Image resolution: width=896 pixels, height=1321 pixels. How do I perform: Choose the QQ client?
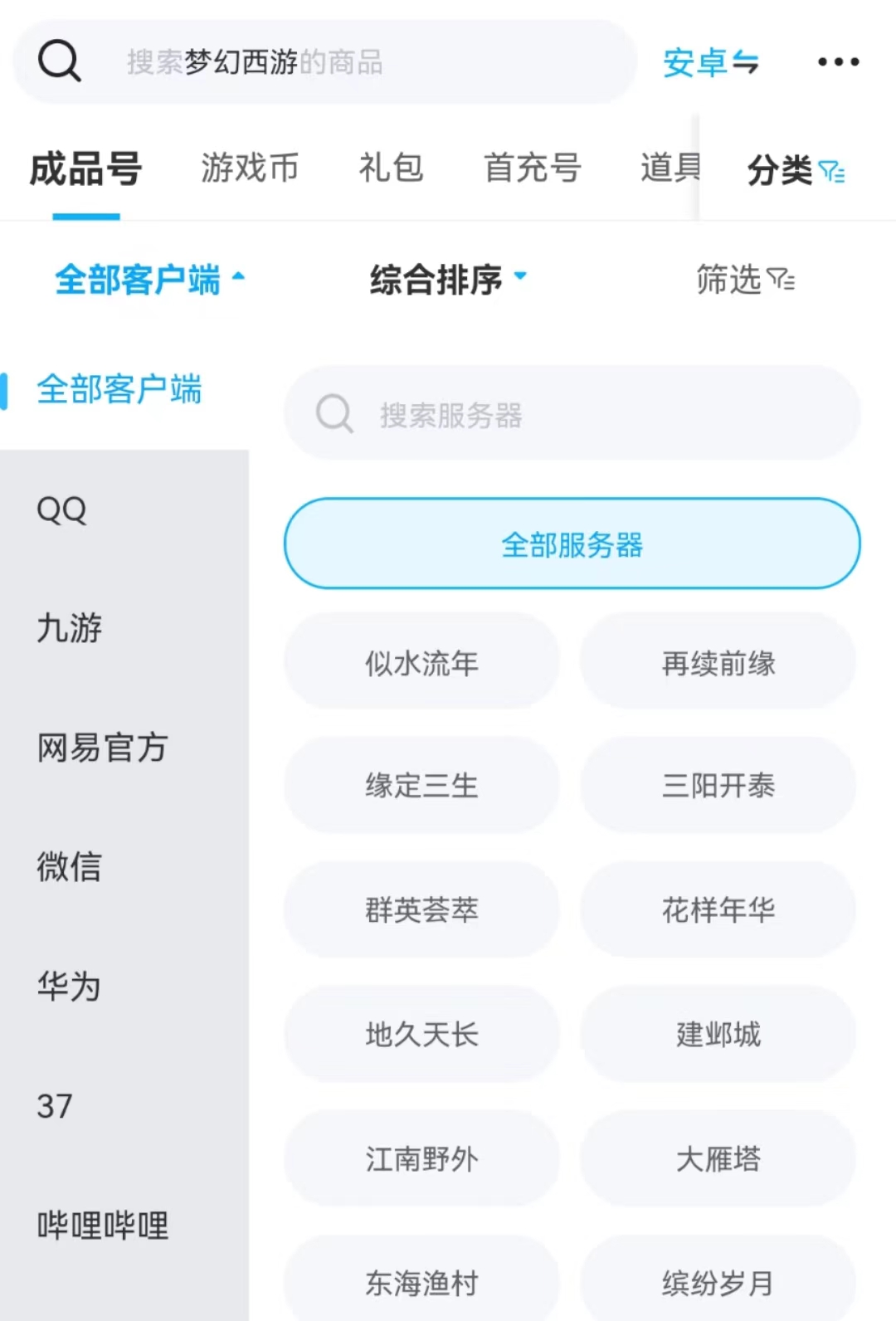tap(62, 509)
